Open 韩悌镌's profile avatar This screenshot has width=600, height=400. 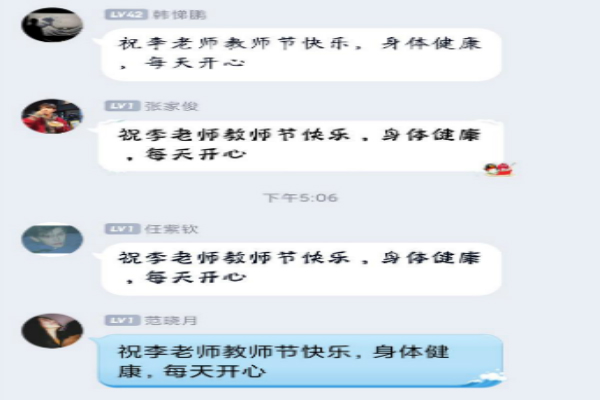click(x=51, y=25)
